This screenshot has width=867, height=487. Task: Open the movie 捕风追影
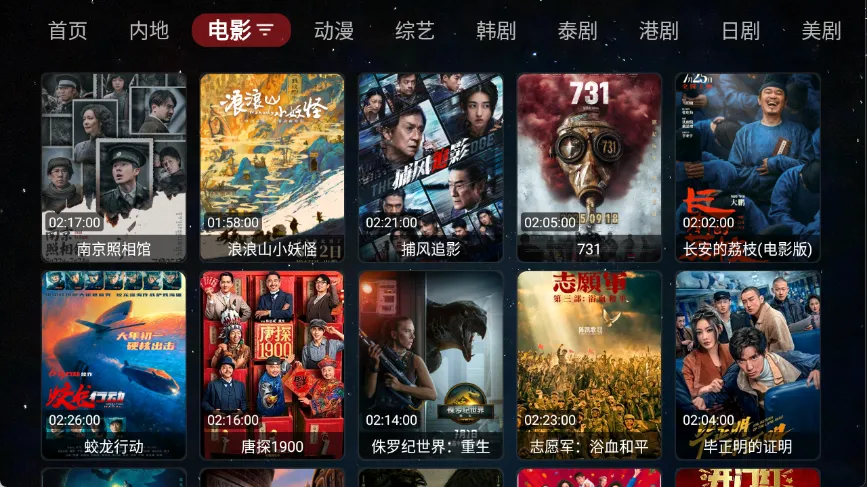430,166
